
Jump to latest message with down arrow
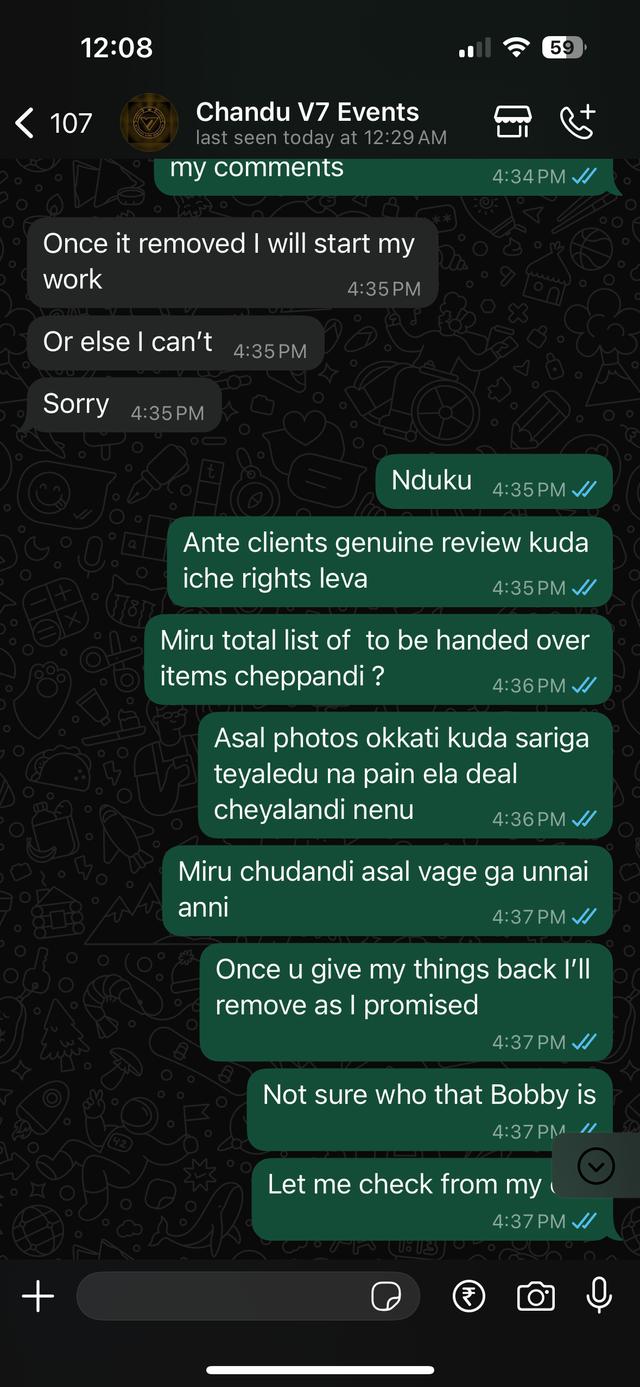click(x=596, y=1165)
